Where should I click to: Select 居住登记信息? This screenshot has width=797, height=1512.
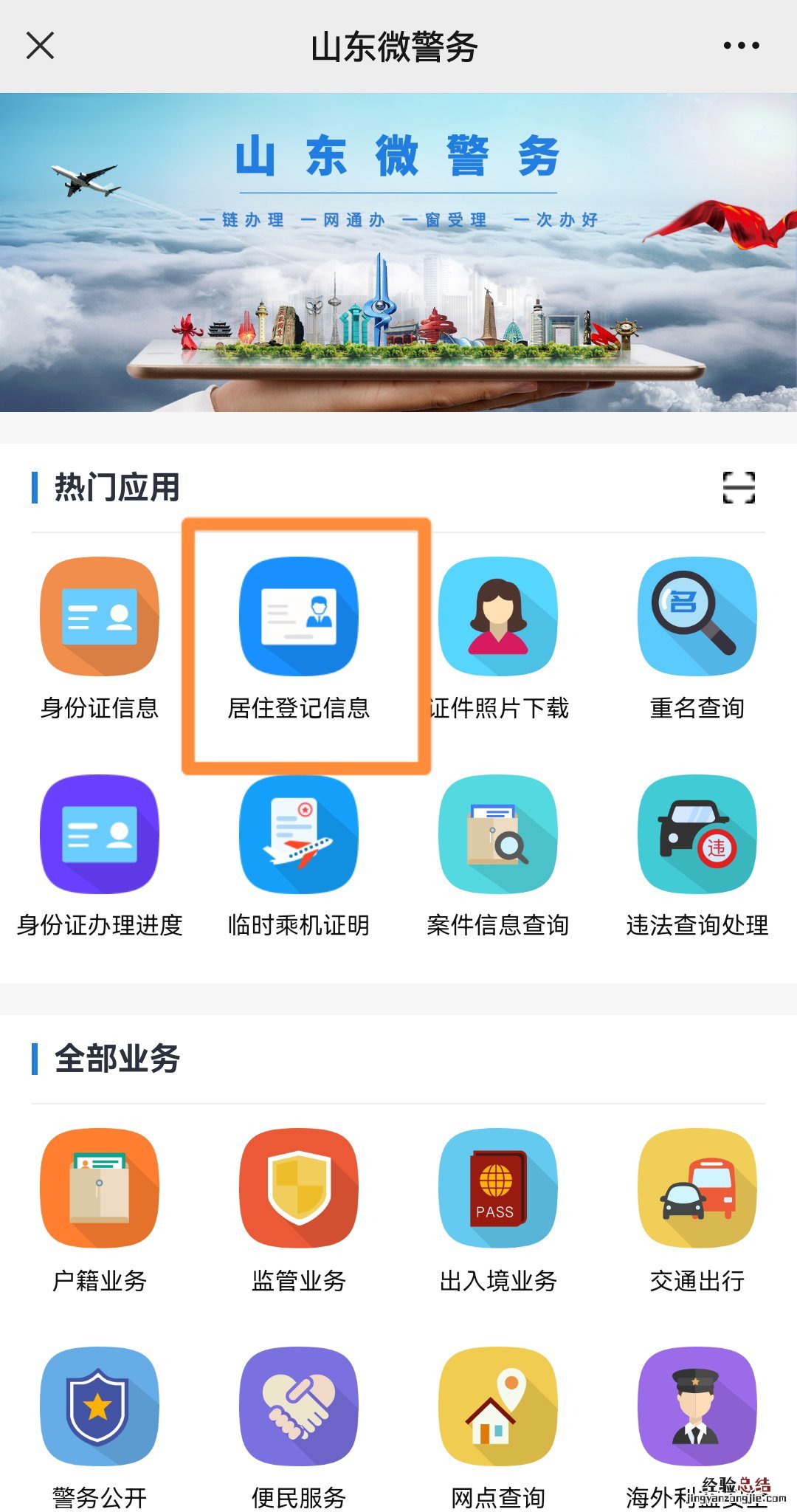click(x=299, y=617)
